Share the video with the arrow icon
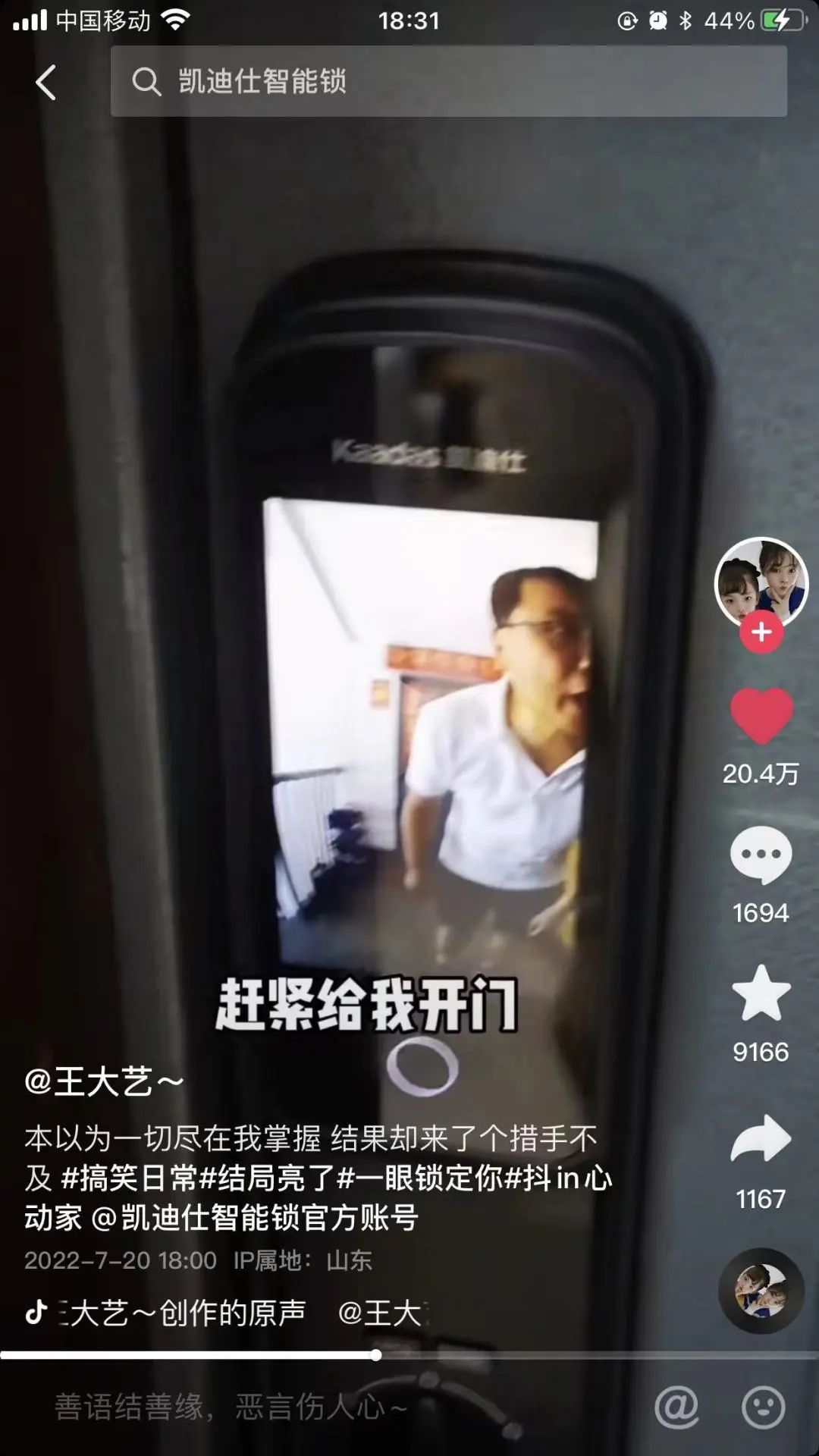This screenshot has width=819, height=1456. [761, 1140]
